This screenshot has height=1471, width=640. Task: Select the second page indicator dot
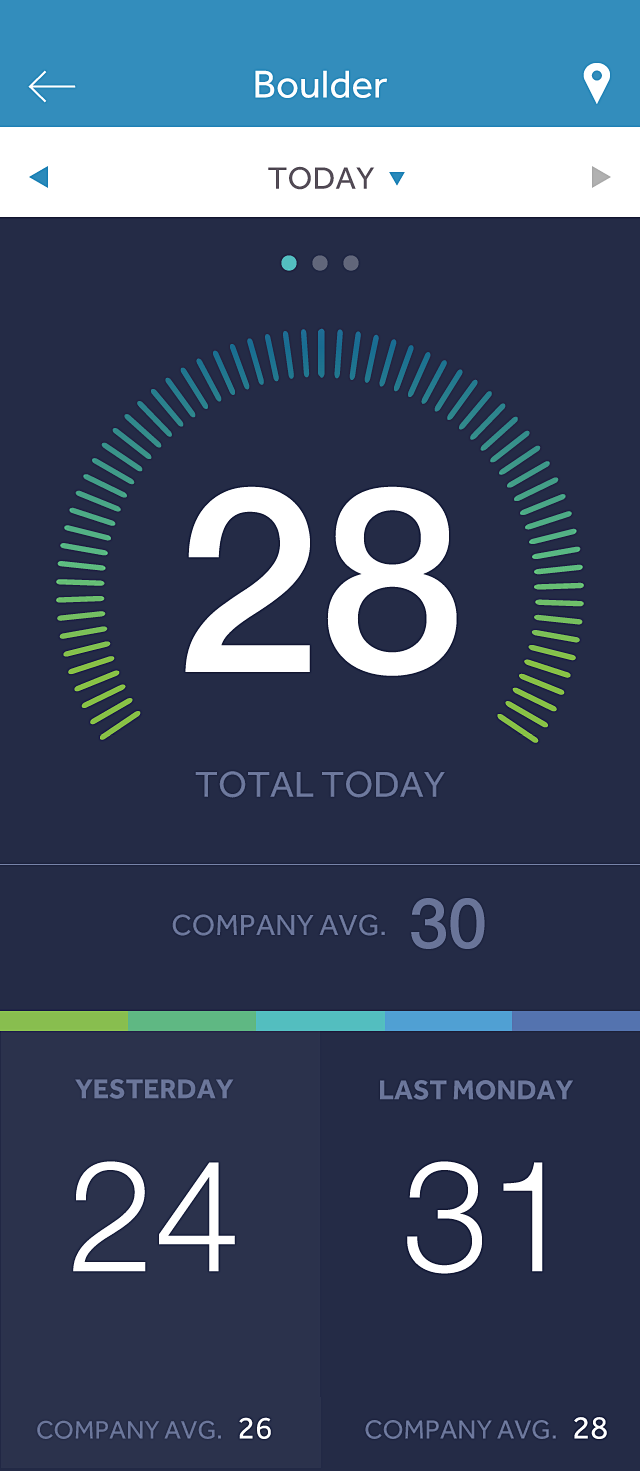[x=320, y=263]
